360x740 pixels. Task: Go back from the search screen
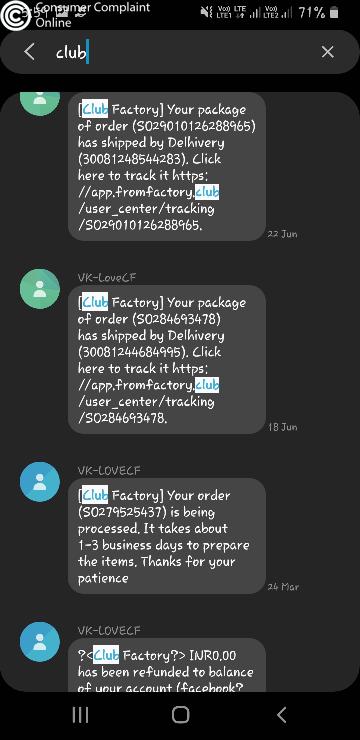coord(29,52)
